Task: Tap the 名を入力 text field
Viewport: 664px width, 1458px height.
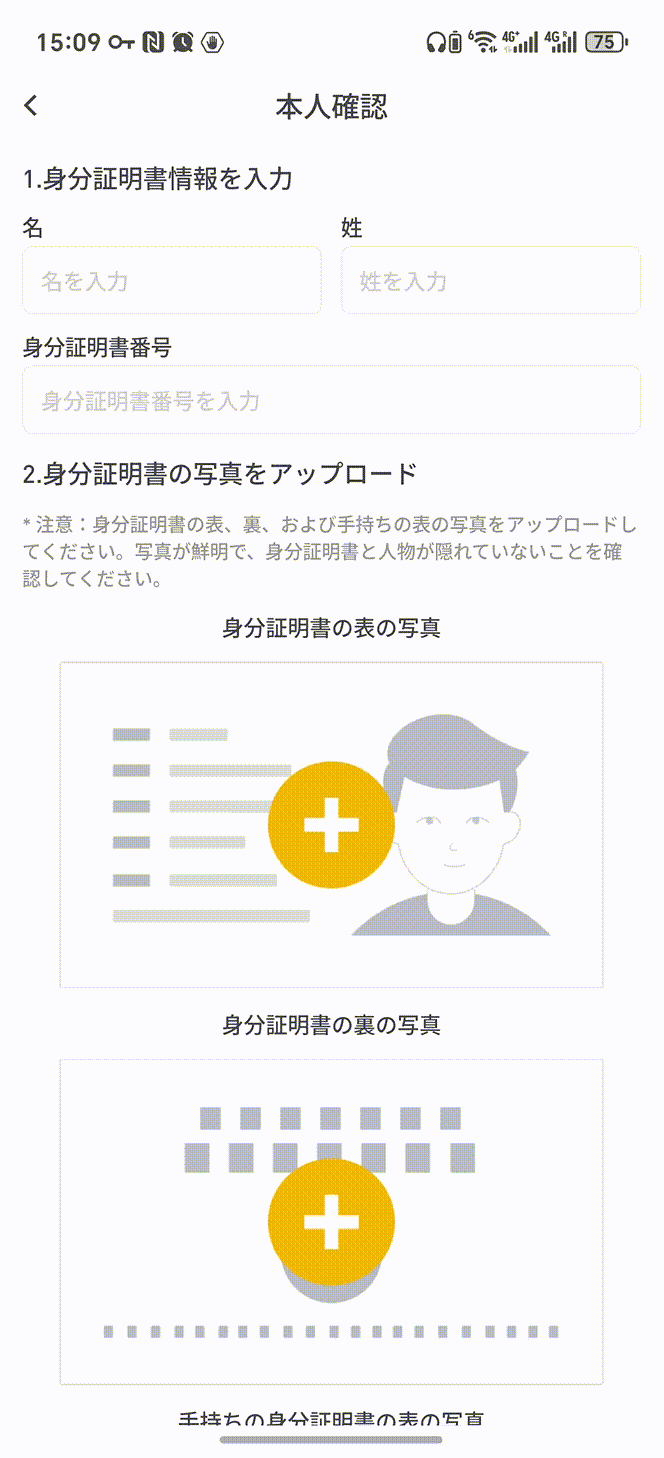Action: 172,281
